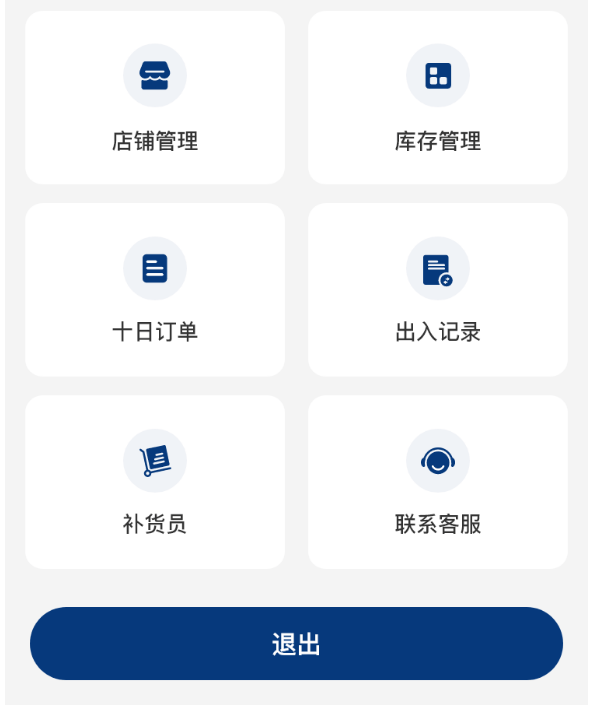The width and height of the screenshot is (603, 705).
Task: Select the 补货员 card
Action: tap(155, 482)
